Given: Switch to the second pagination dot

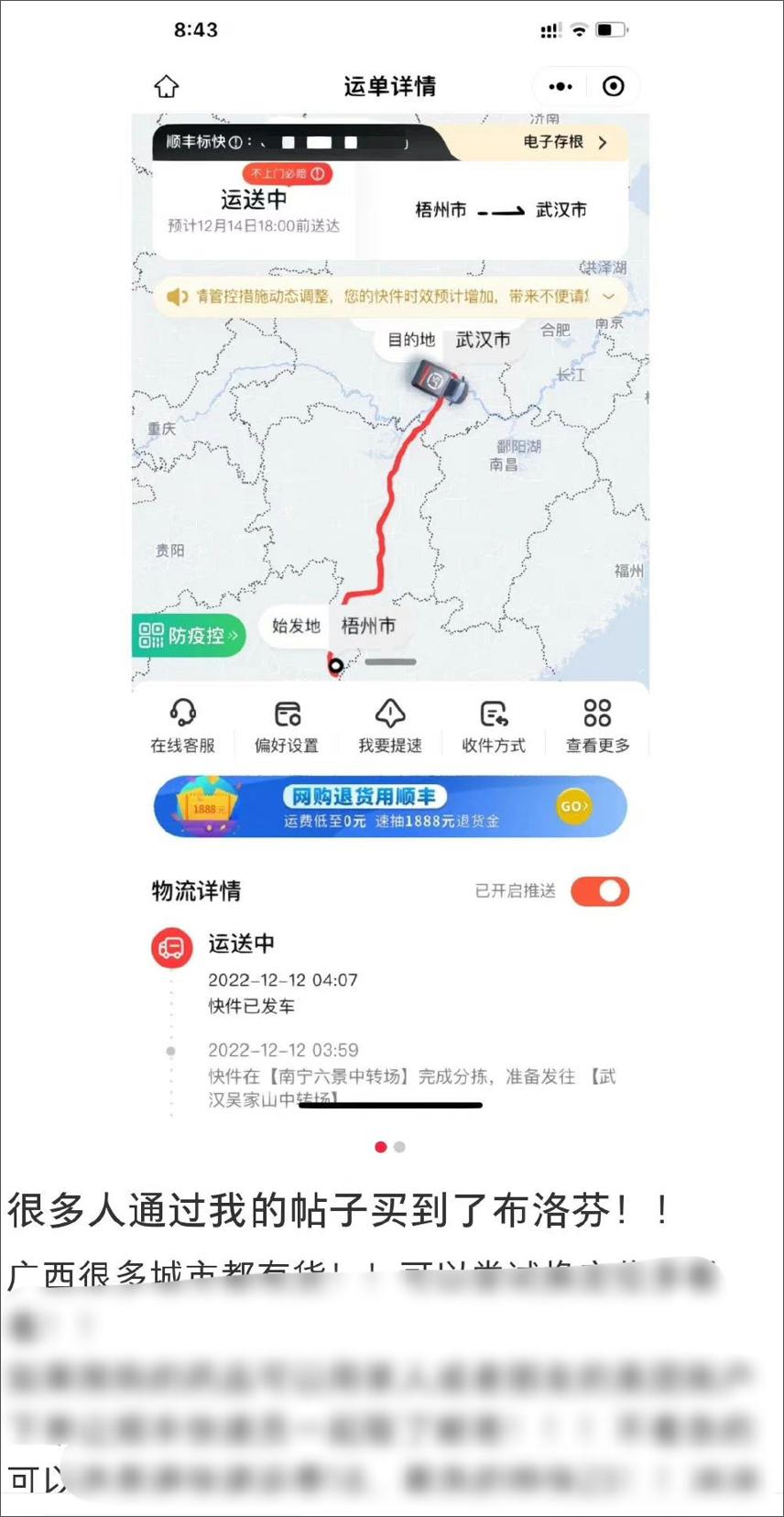Looking at the screenshot, I should 398,1147.
